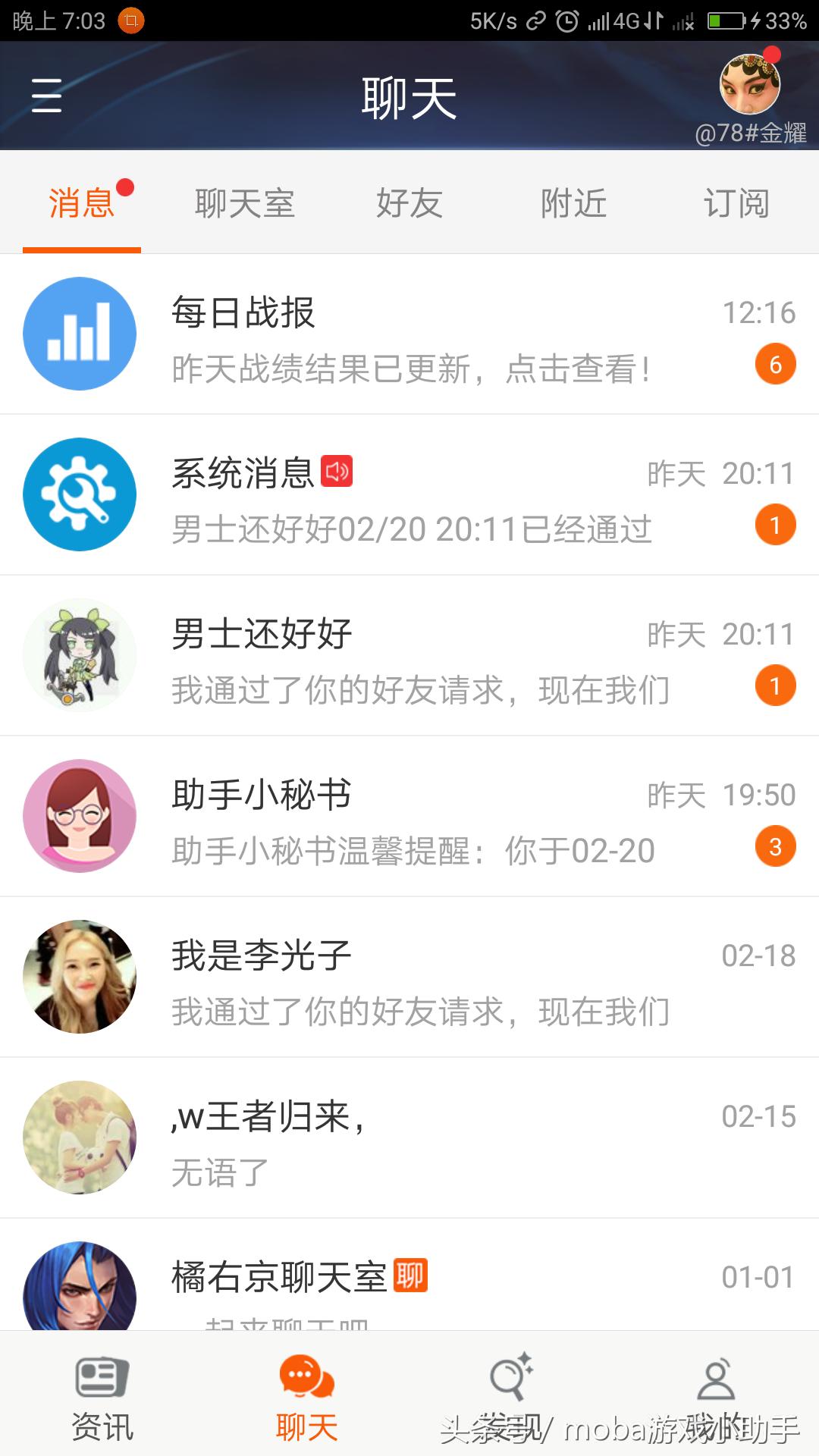
Task: Open the 好友 friends tab
Action: coord(409,202)
